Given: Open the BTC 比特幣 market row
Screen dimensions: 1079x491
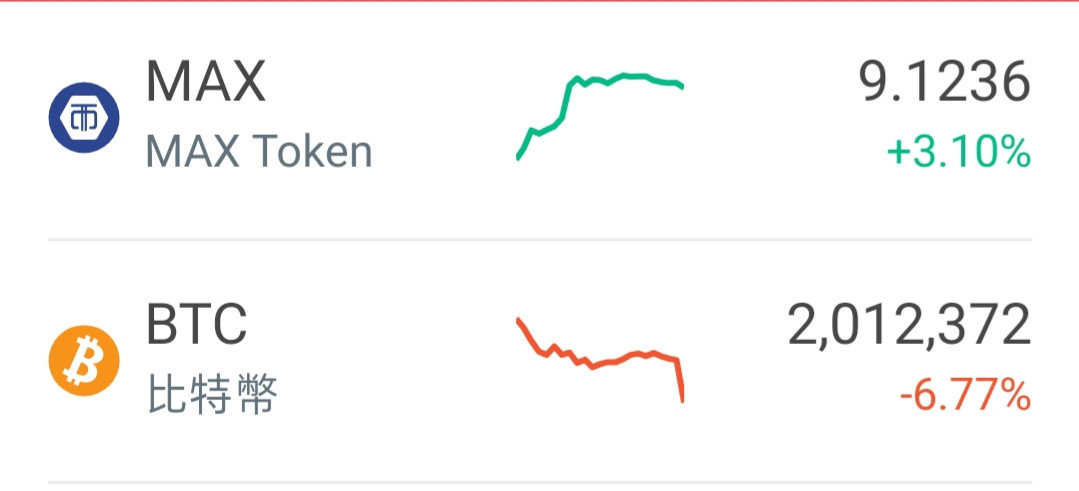Looking at the screenshot, I should pyautogui.click(x=539, y=360).
